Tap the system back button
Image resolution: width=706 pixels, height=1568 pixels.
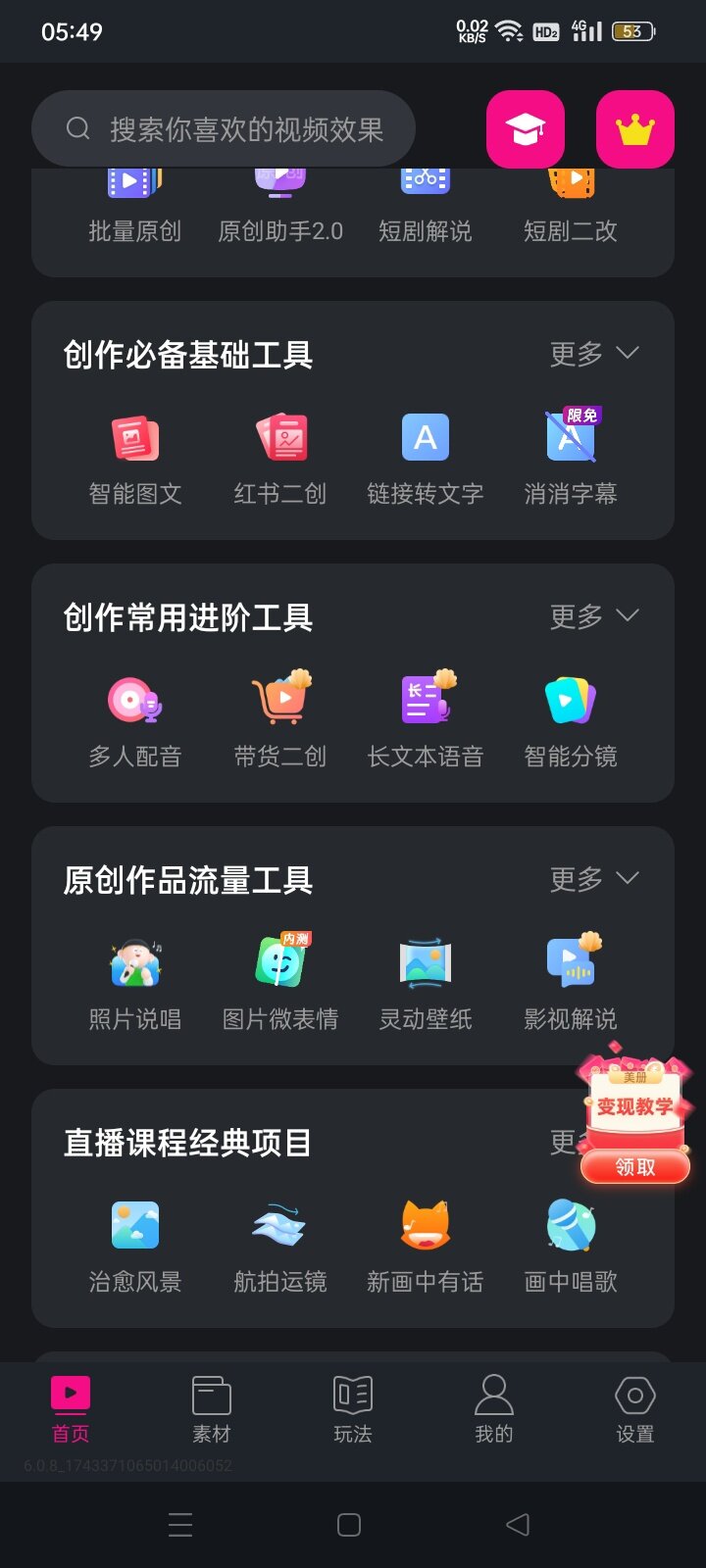coord(518,1524)
